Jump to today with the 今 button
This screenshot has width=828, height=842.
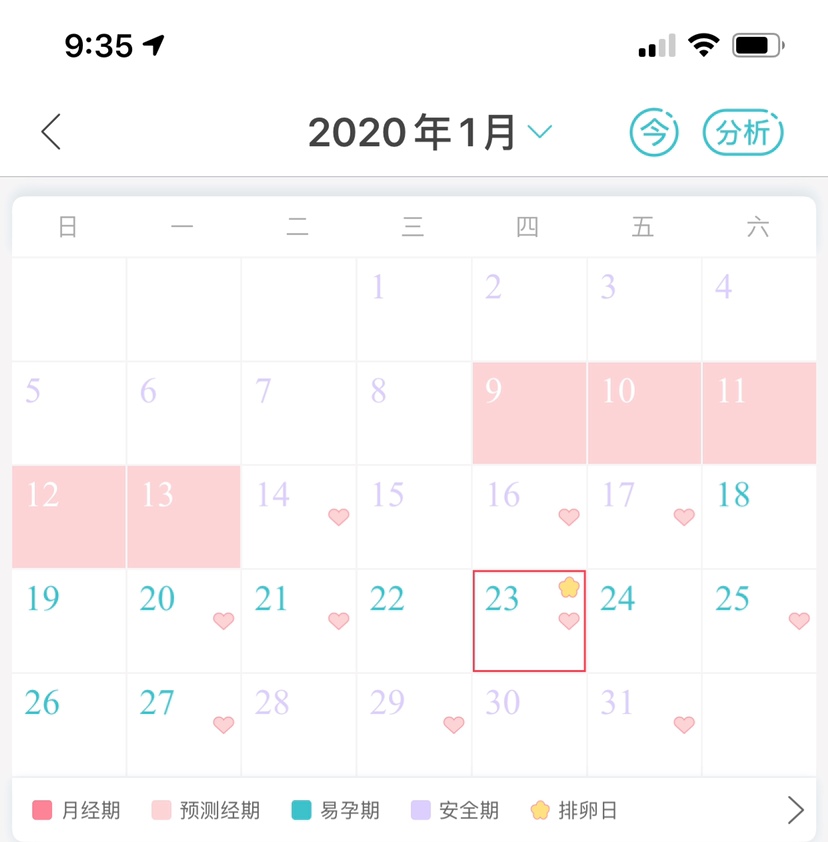point(654,132)
